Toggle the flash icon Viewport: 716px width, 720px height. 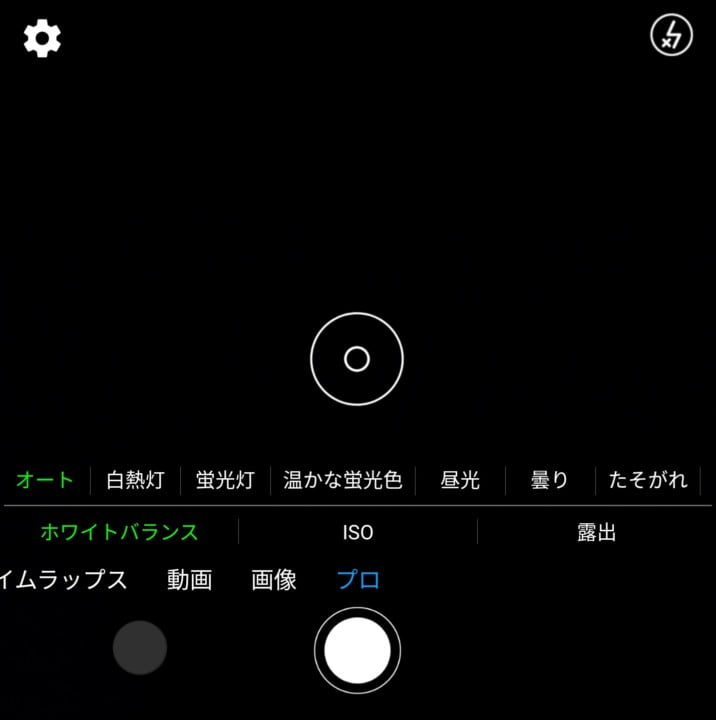(671, 36)
